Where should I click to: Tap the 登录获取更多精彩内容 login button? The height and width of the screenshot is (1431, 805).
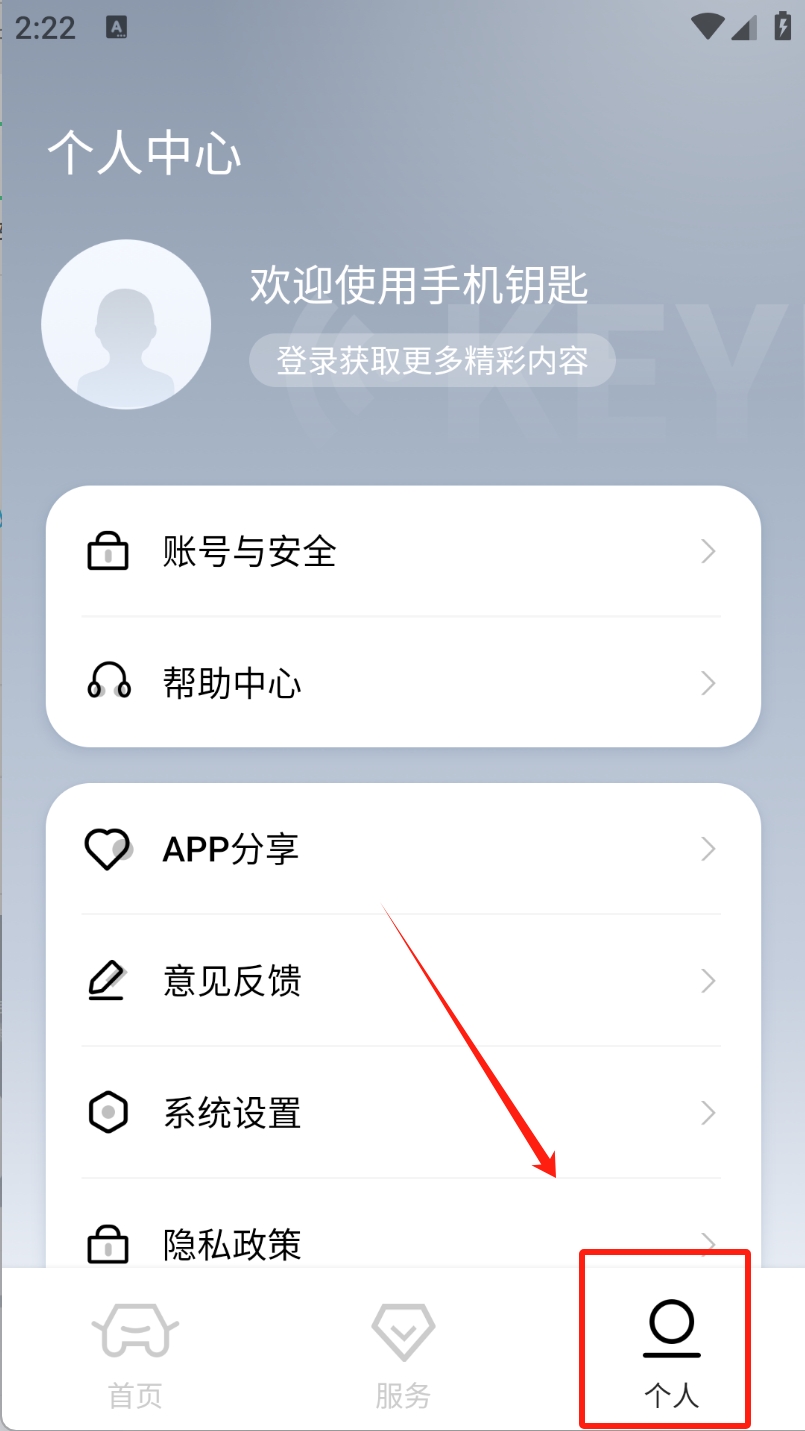[x=431, y=361]
